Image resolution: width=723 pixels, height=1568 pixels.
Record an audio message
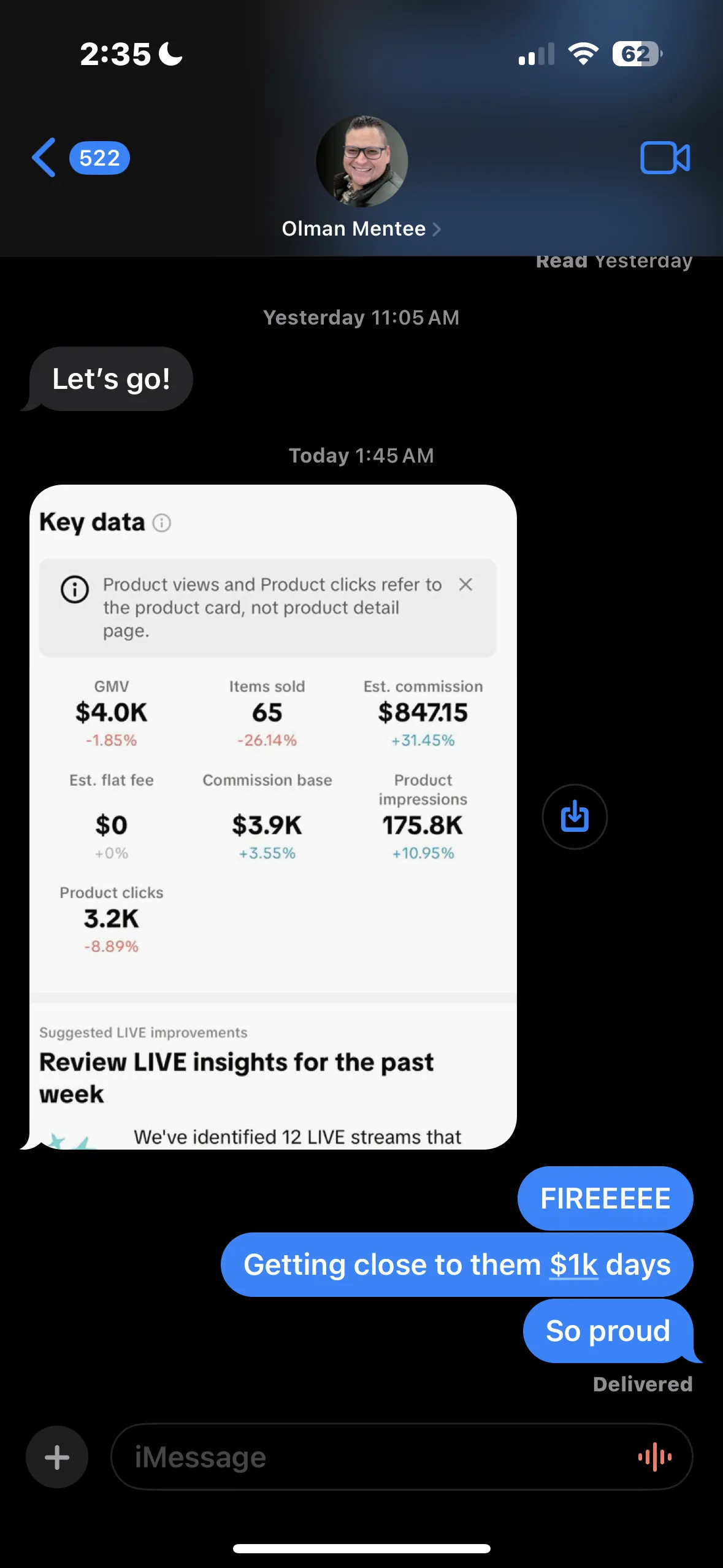[x=654, y=1457]
